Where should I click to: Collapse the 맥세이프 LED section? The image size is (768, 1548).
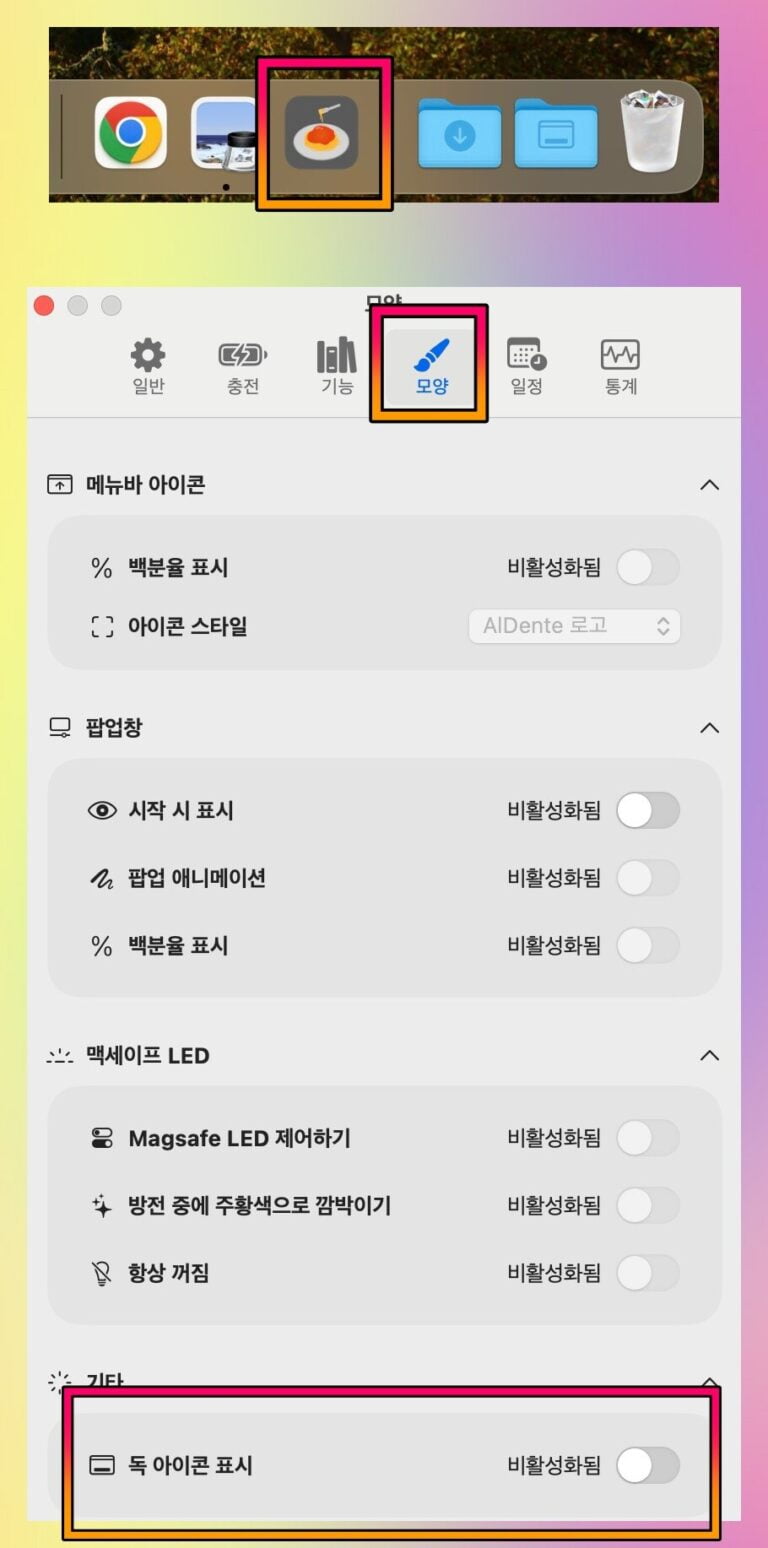pyautogui.click(x=709, y=1055)
